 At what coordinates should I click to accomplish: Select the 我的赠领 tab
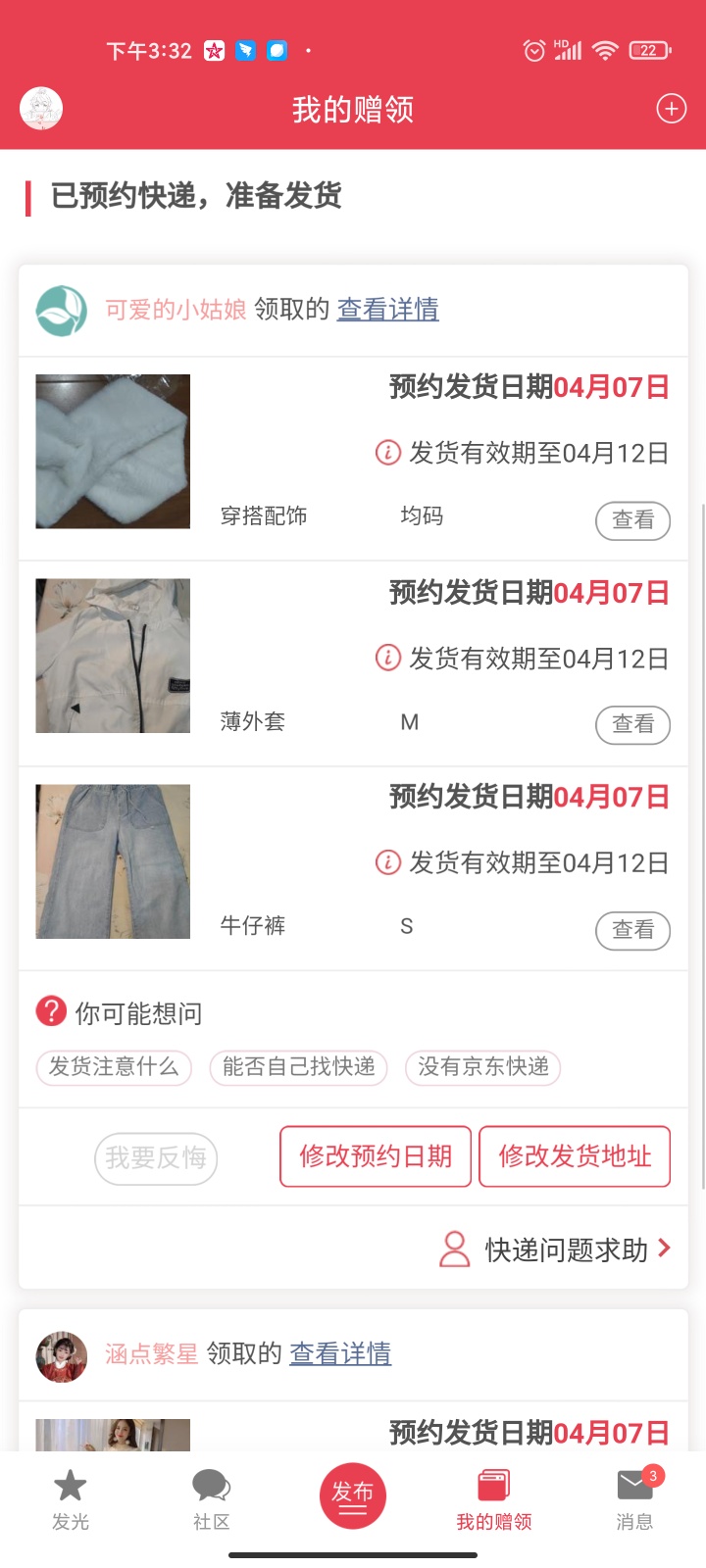(x=493, y=1499)
